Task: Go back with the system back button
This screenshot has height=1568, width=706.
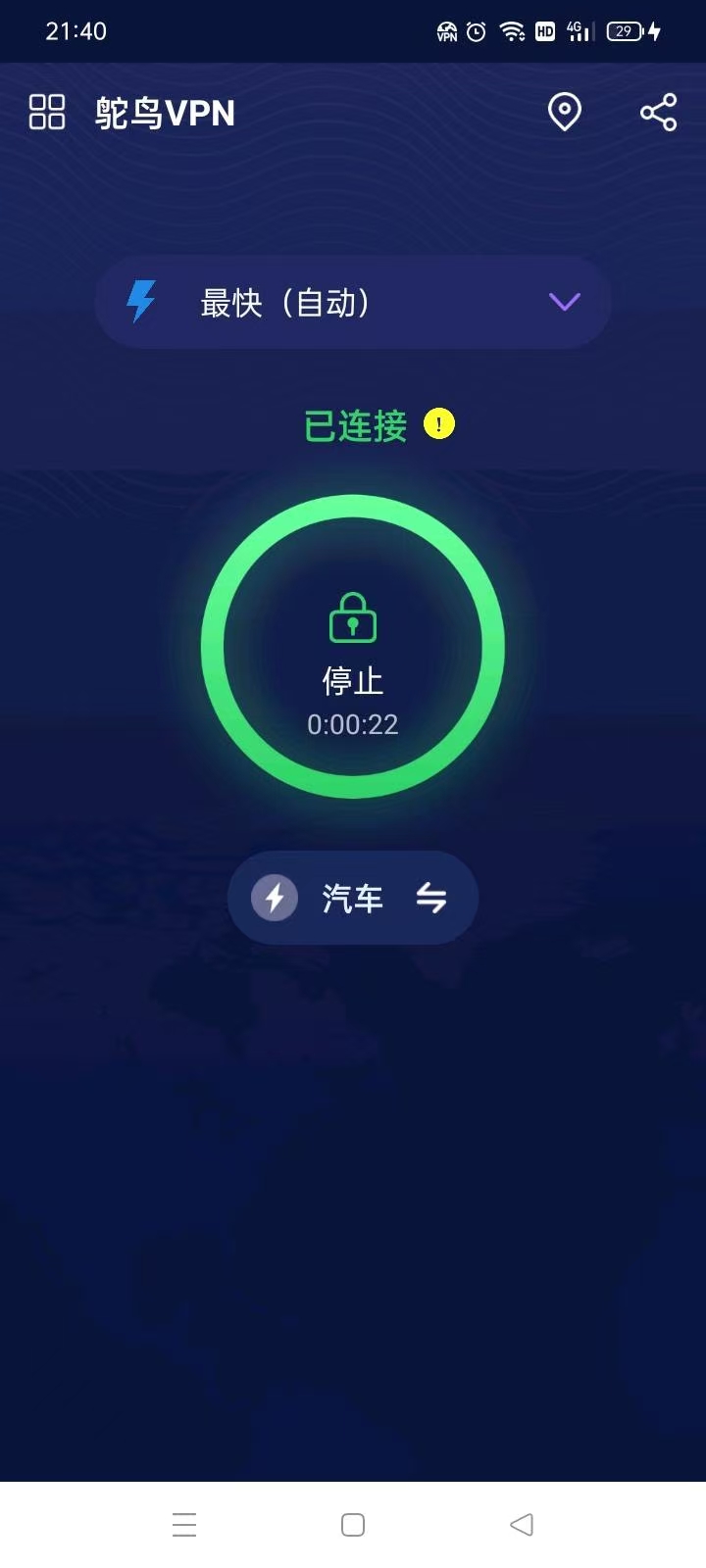Action: [522, 1525]
